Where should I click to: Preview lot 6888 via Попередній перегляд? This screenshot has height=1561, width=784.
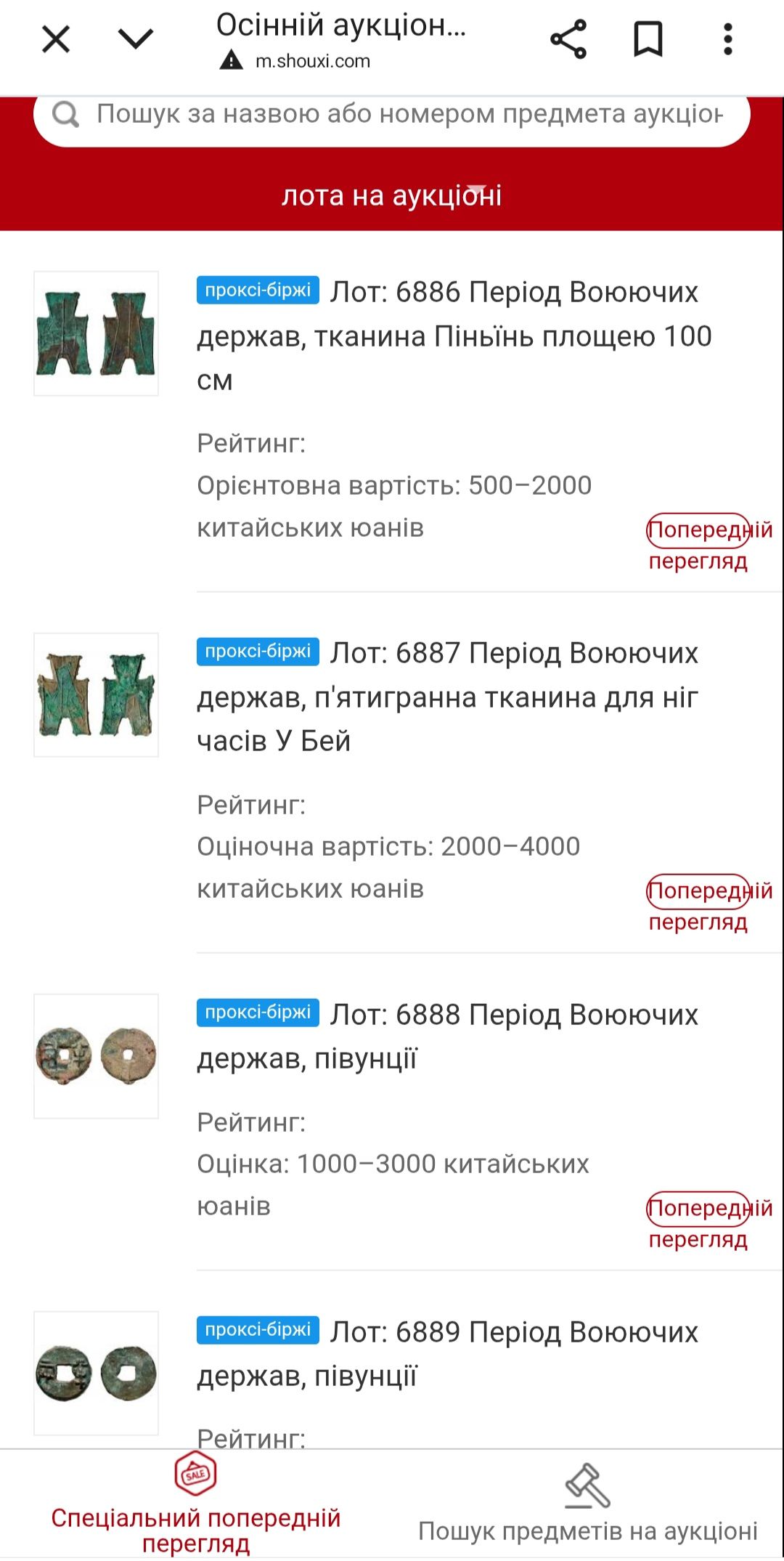point(699,1223)
